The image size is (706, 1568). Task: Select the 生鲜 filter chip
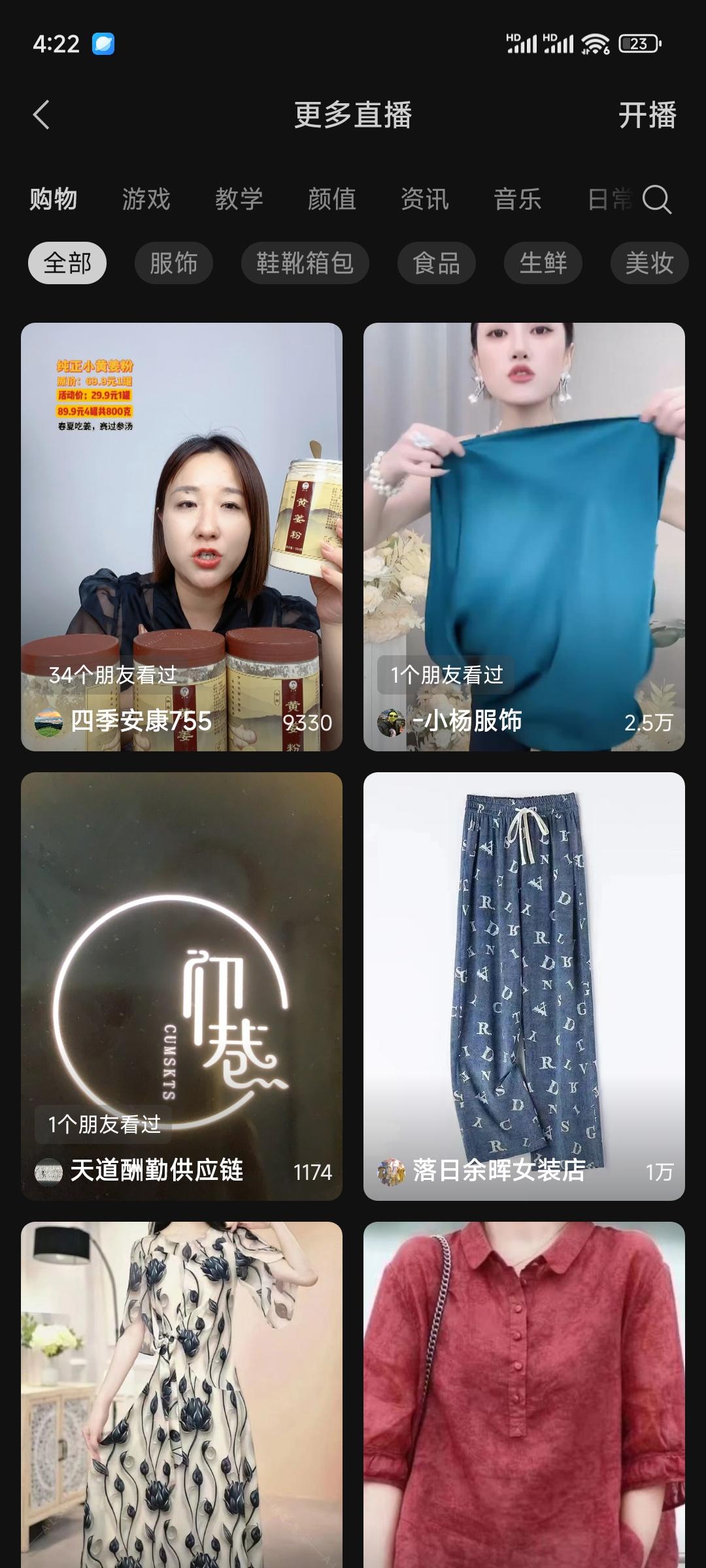coord(542,263)
